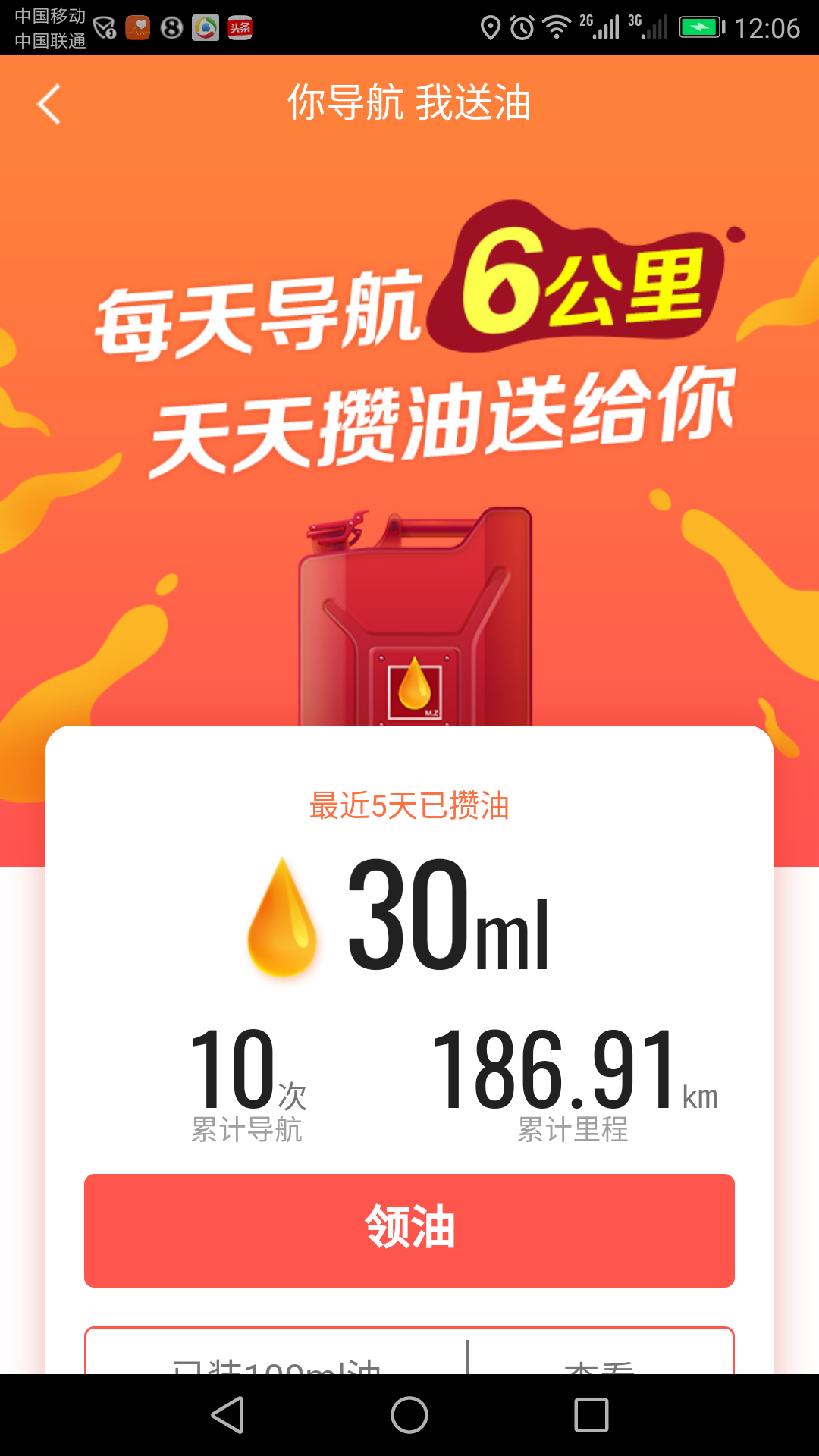
Task: Tap the red 领油 button
Action: [409, 1230]
